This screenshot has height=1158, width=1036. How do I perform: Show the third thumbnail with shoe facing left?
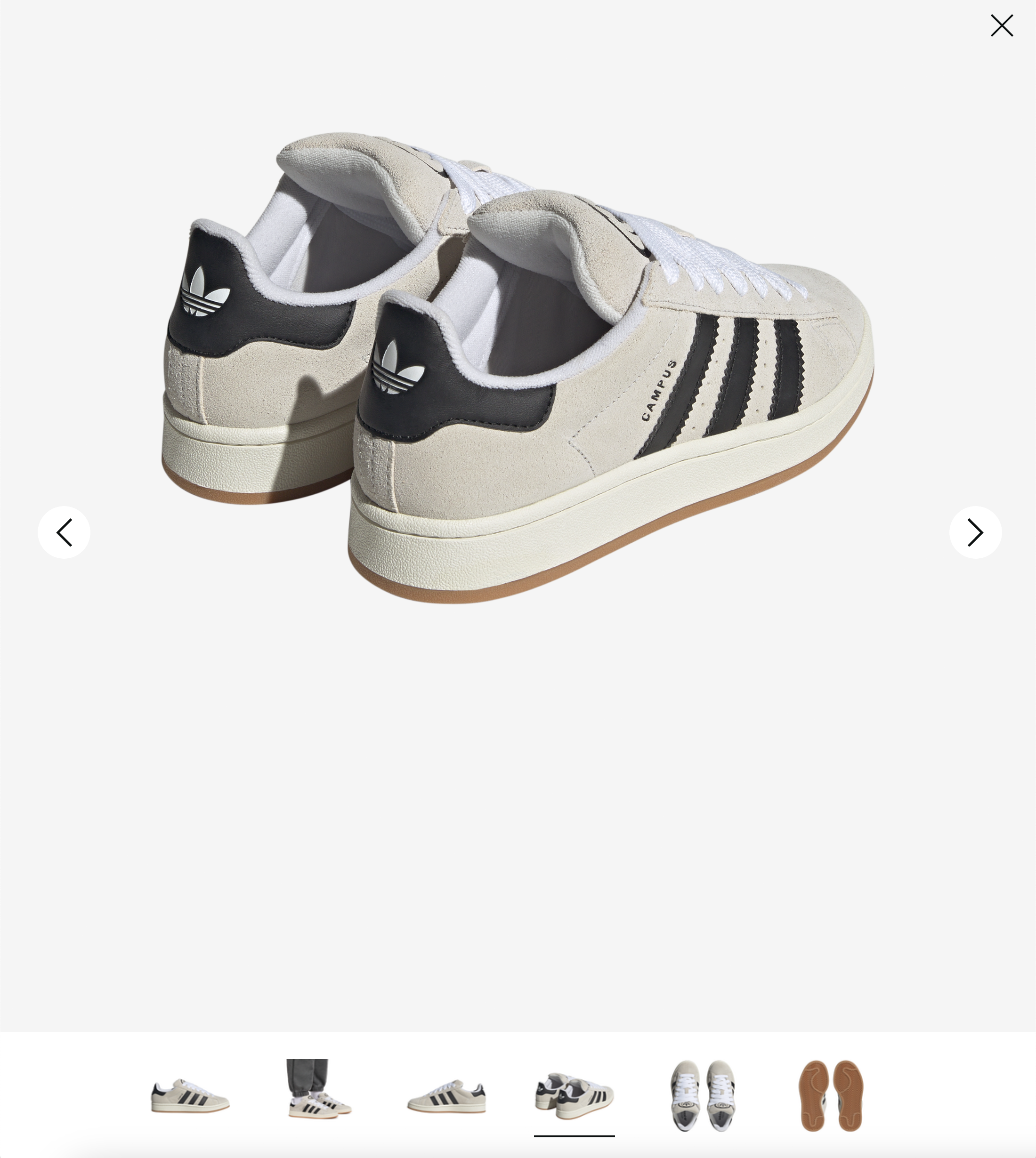tap(446, 1095)
